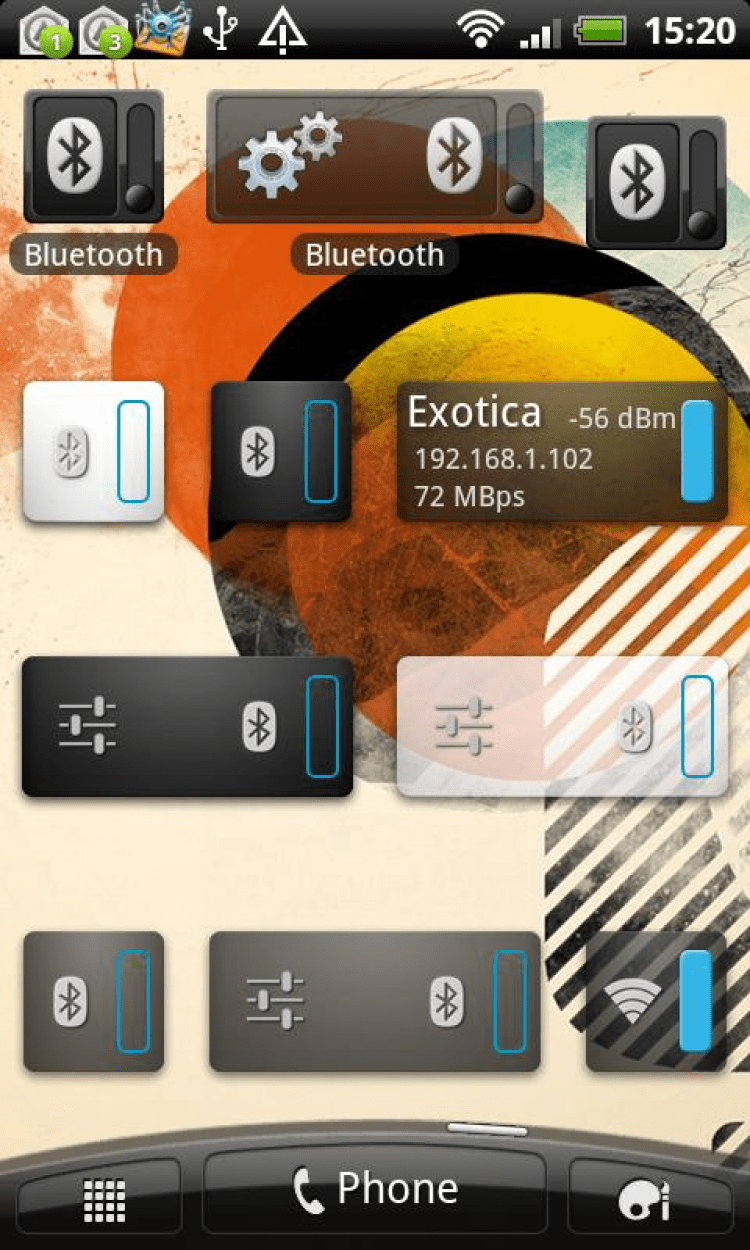Image resolution: width=750 pixels, height=1250 pixels.
Task: Toggle the Wi-Fi icon widget
Action: pyautogui.click(x=656, y=1001)
